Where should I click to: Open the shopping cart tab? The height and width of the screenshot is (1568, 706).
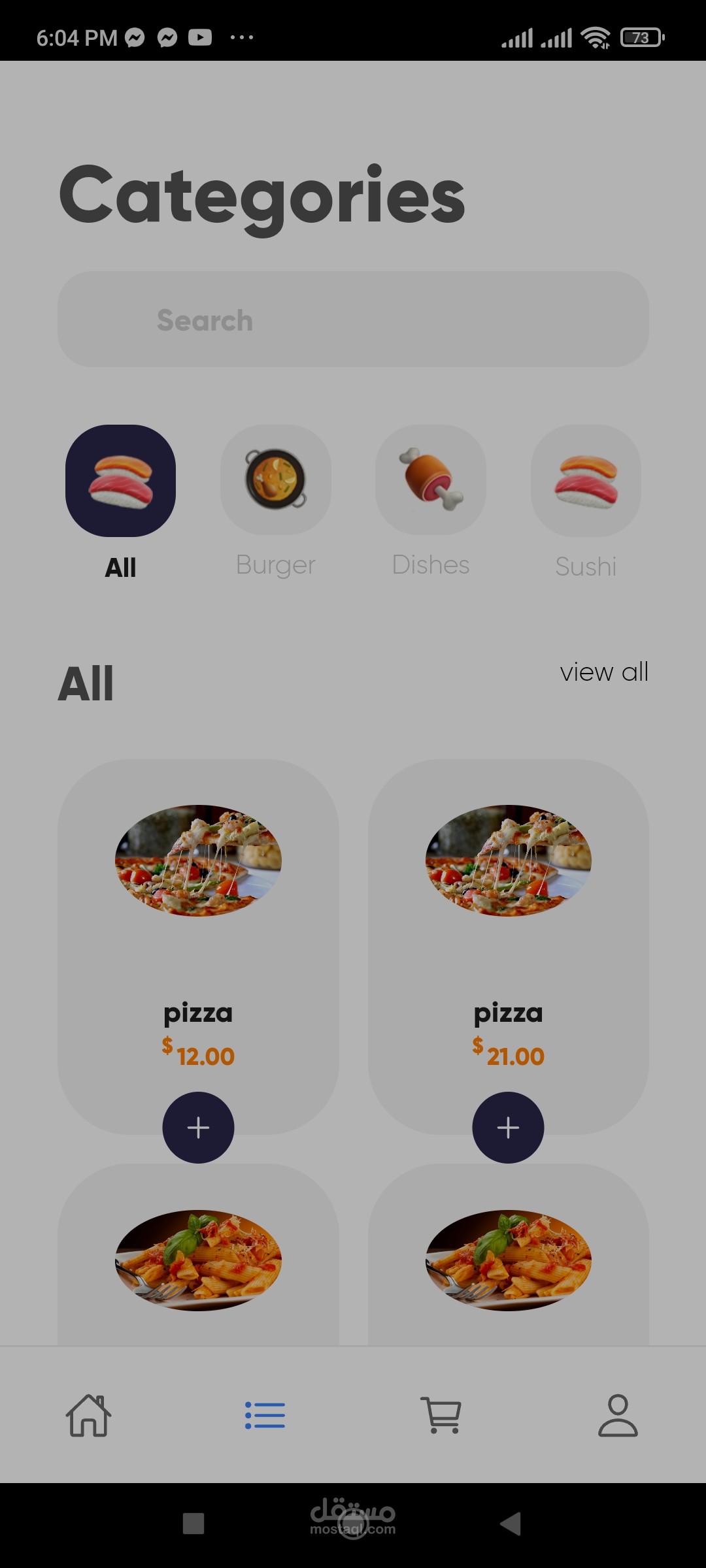click(x=441, y=1415)
